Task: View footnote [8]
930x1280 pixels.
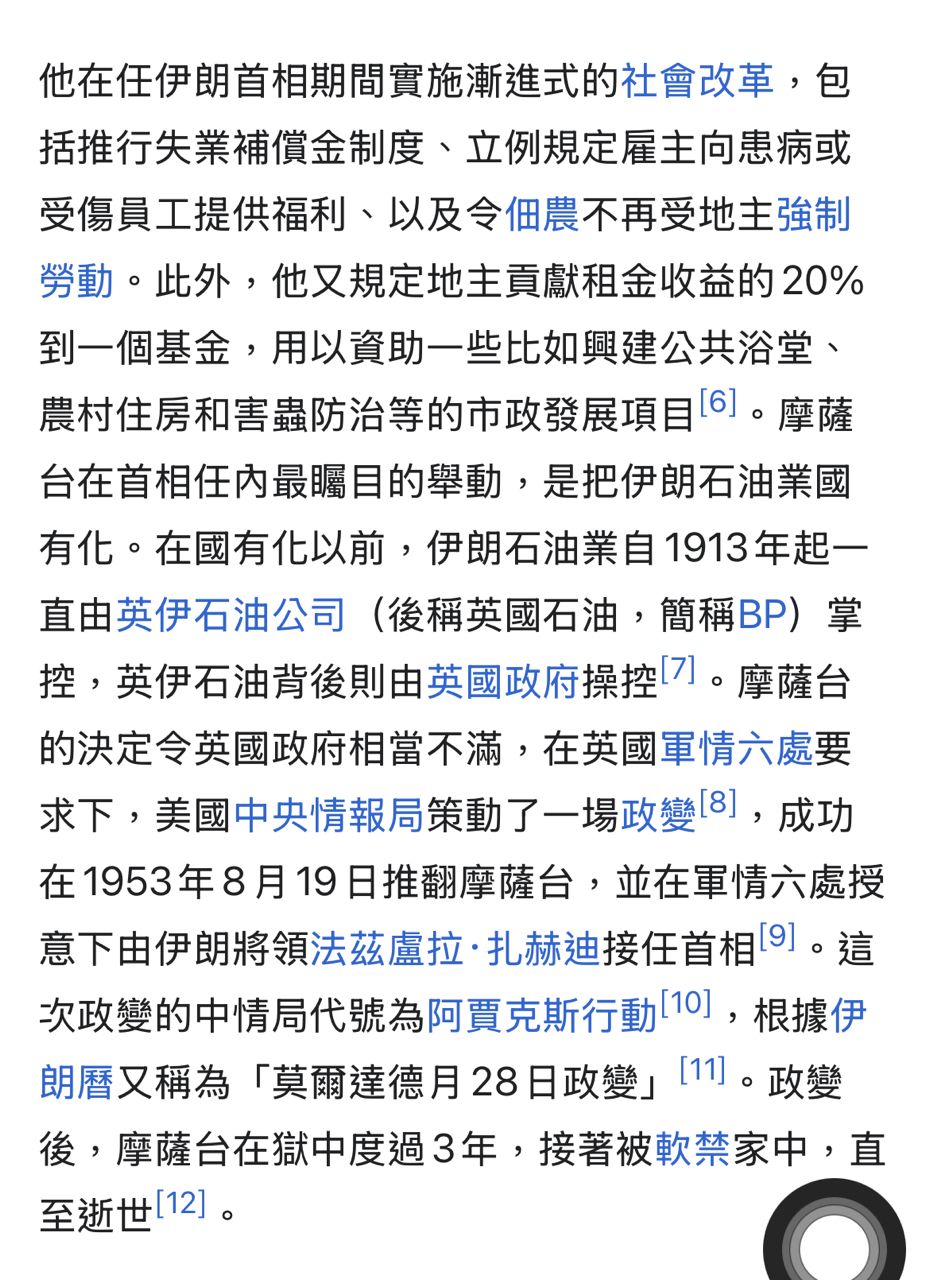Action: pos(718,804)
